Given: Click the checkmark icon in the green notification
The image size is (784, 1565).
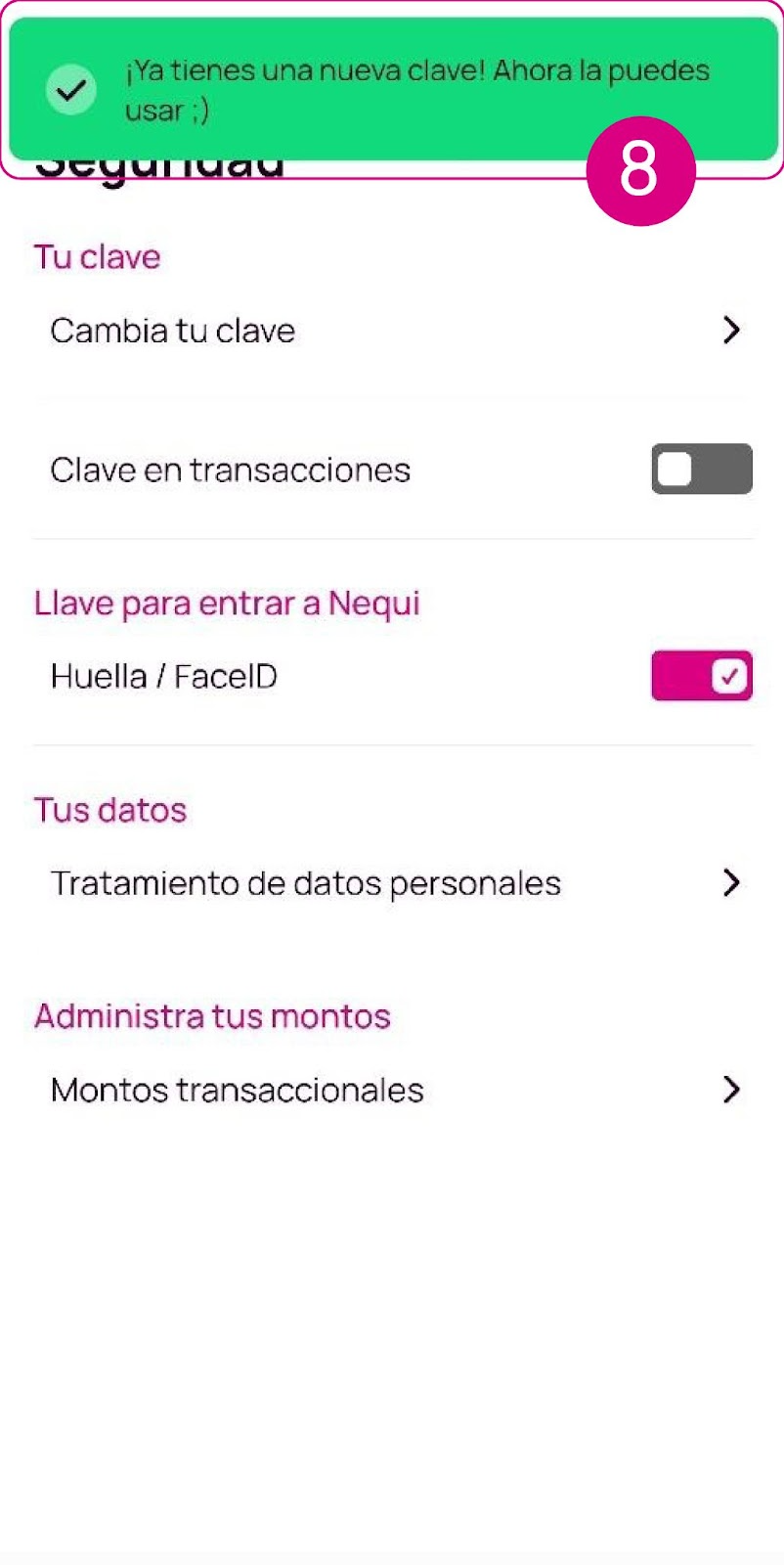Looking at the screenshot, I should point(70,90).
